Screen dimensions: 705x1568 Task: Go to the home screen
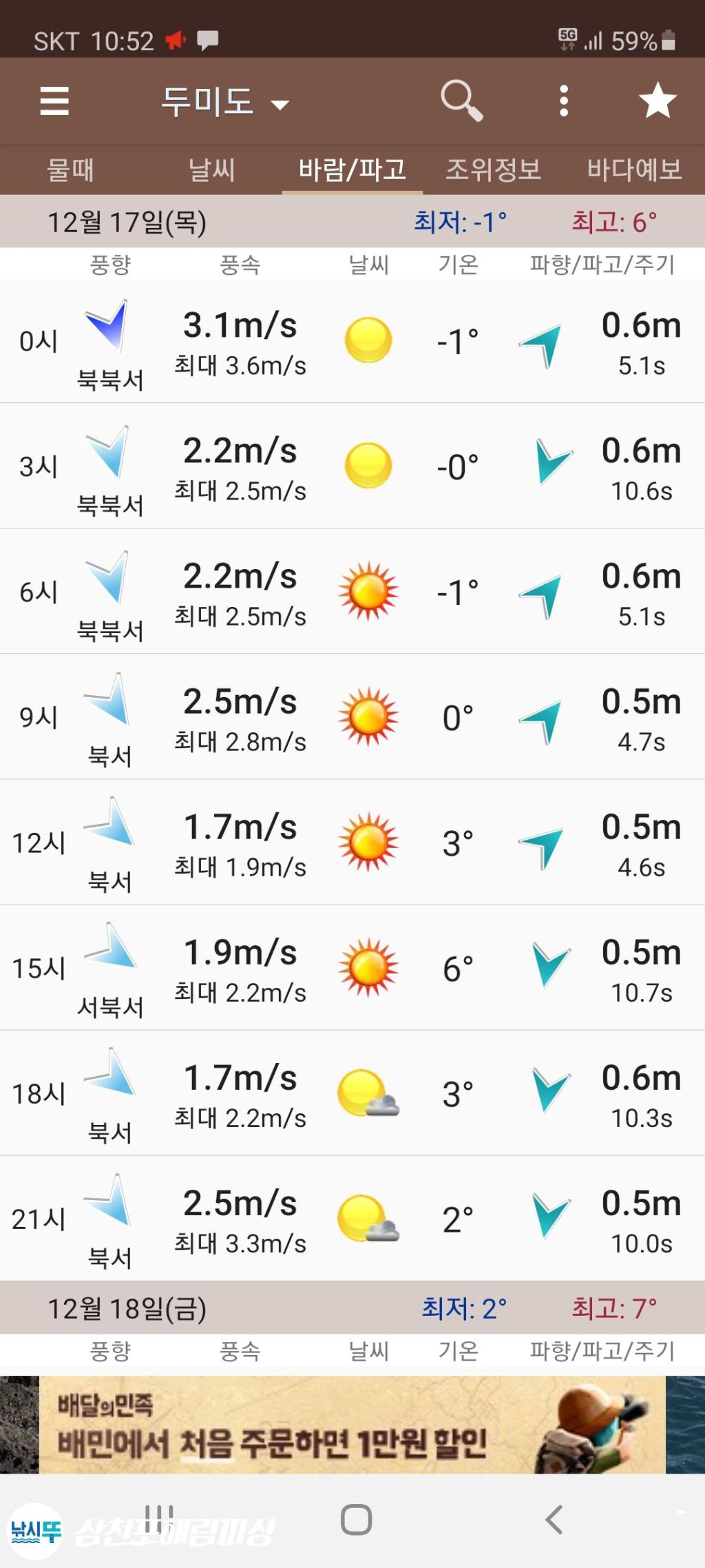coord(356,1519)
